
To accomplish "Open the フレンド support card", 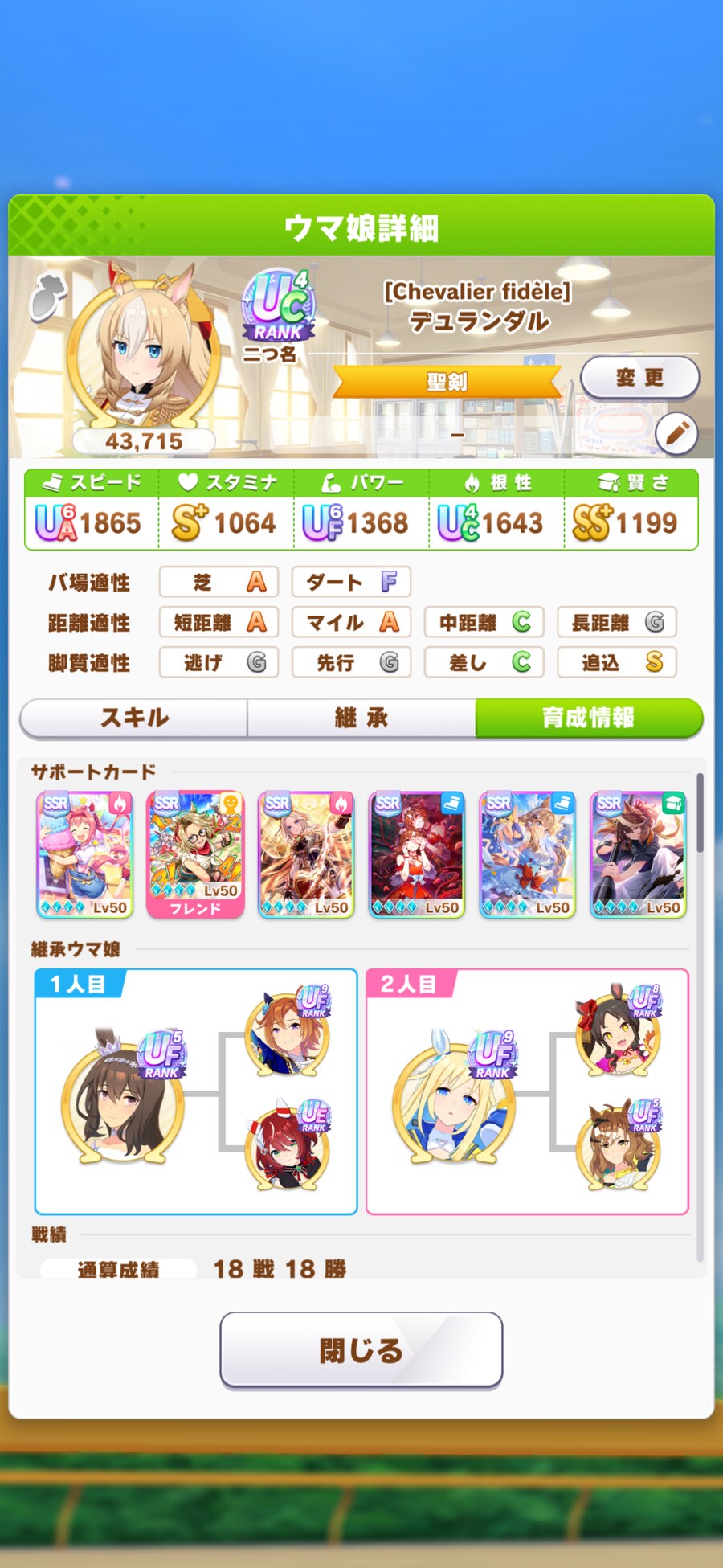I will [195, 854].
